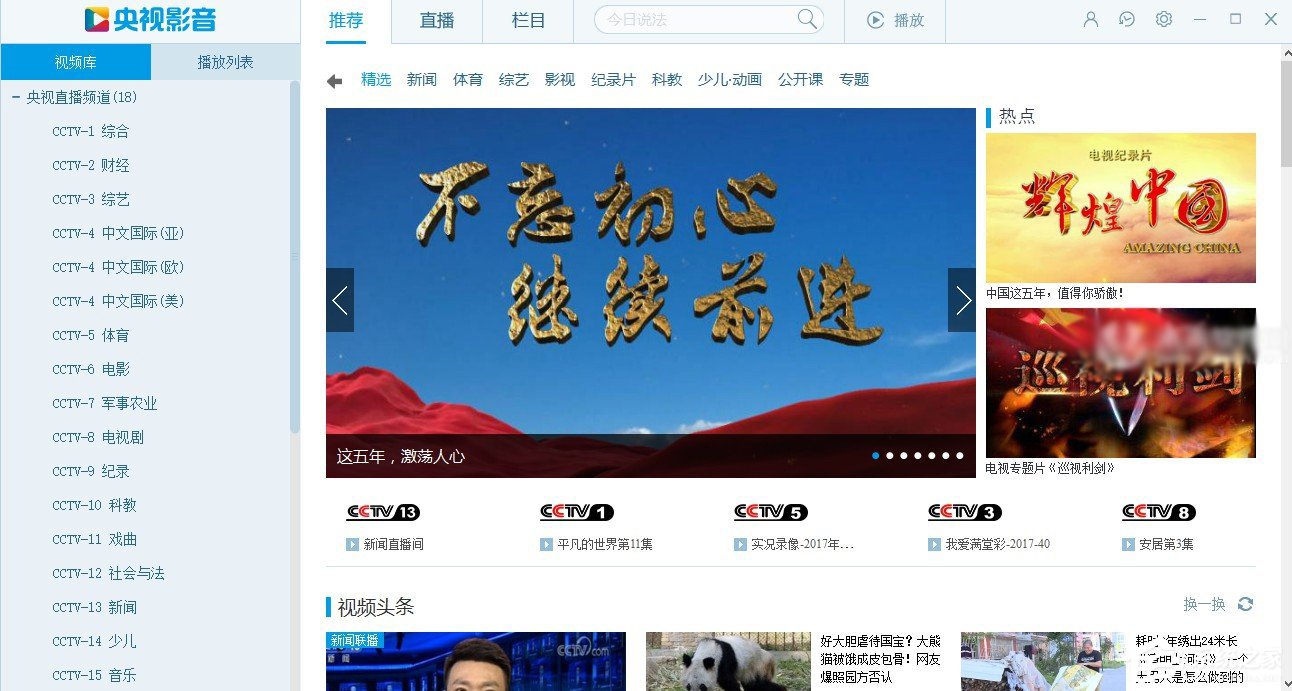Switch to the 直播 tab
Screen dimensions: 1292x691
tap(437, 21)
